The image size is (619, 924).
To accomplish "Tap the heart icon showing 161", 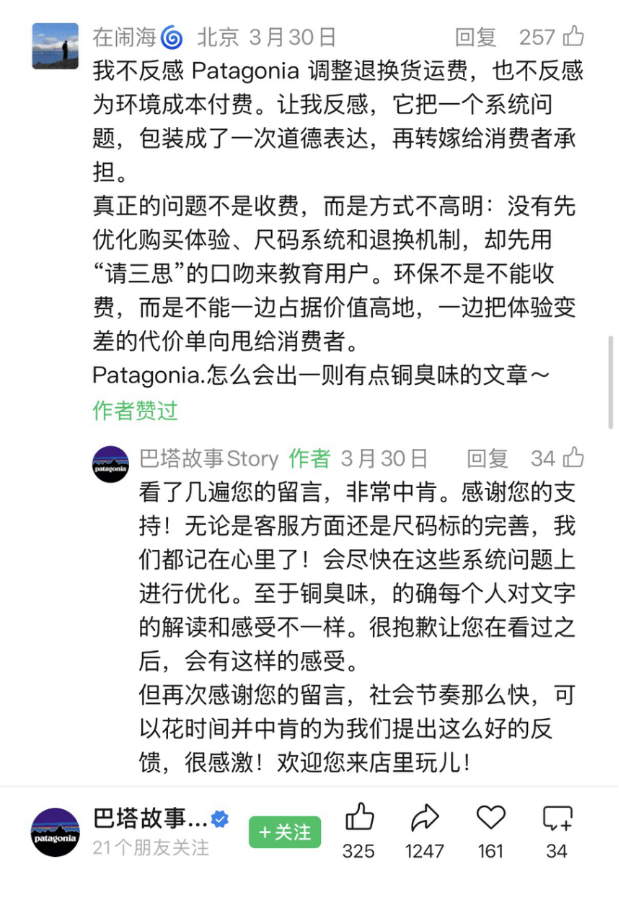I will click(491, 820).
